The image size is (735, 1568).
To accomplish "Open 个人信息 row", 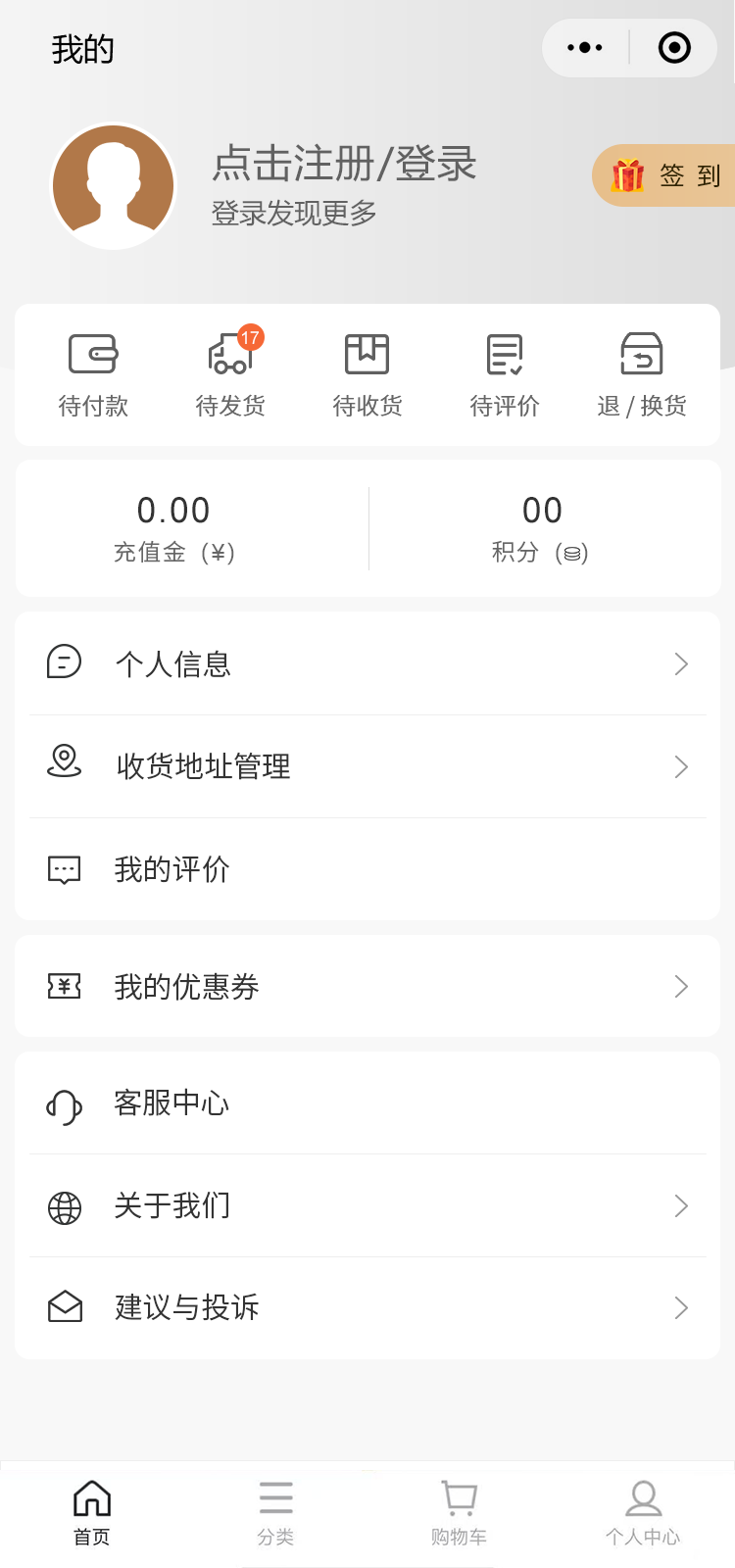I will point(367,663).
